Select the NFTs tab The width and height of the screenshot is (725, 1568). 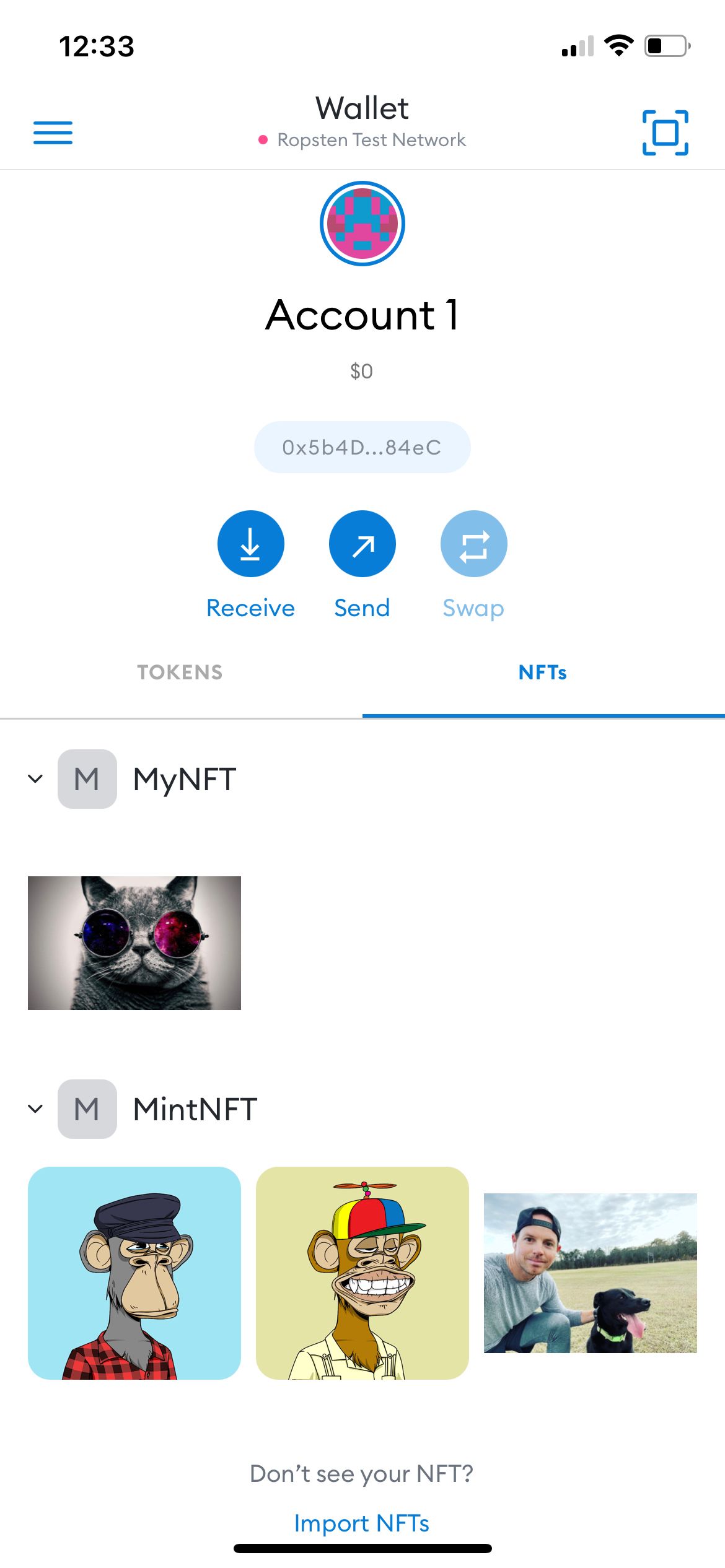(543, 673)
